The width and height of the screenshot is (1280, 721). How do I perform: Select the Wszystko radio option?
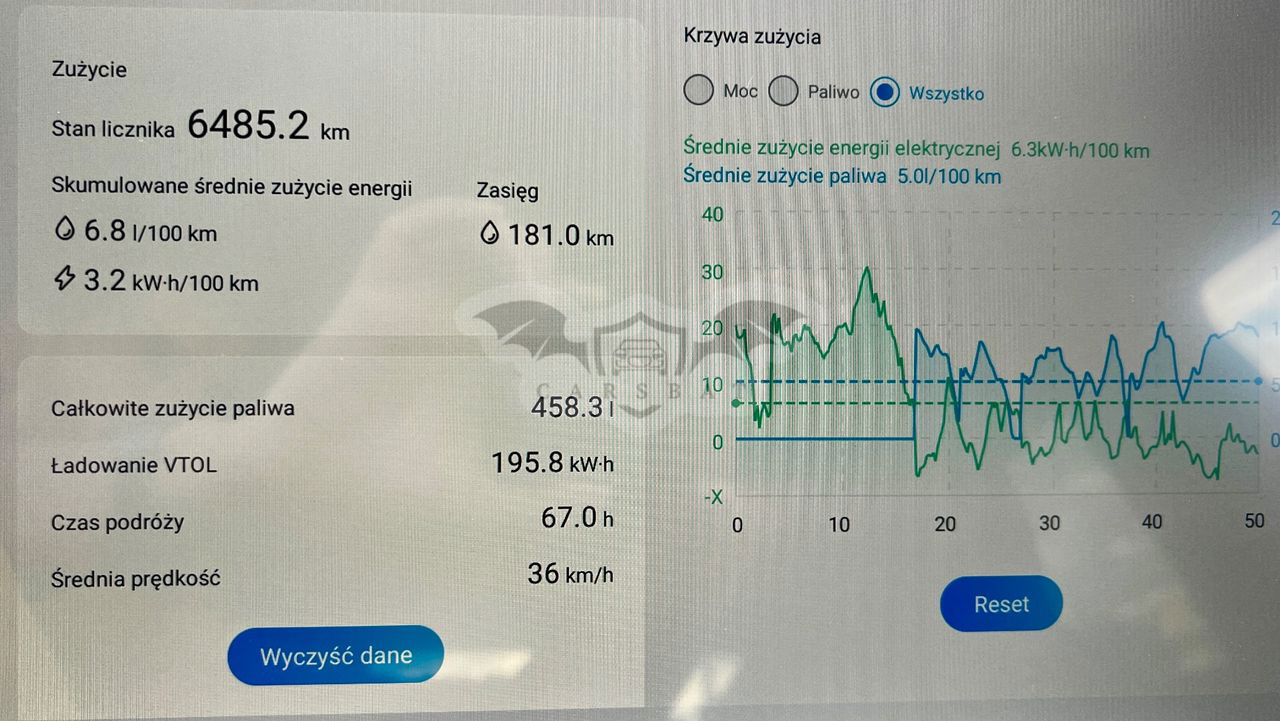(885, 93)
